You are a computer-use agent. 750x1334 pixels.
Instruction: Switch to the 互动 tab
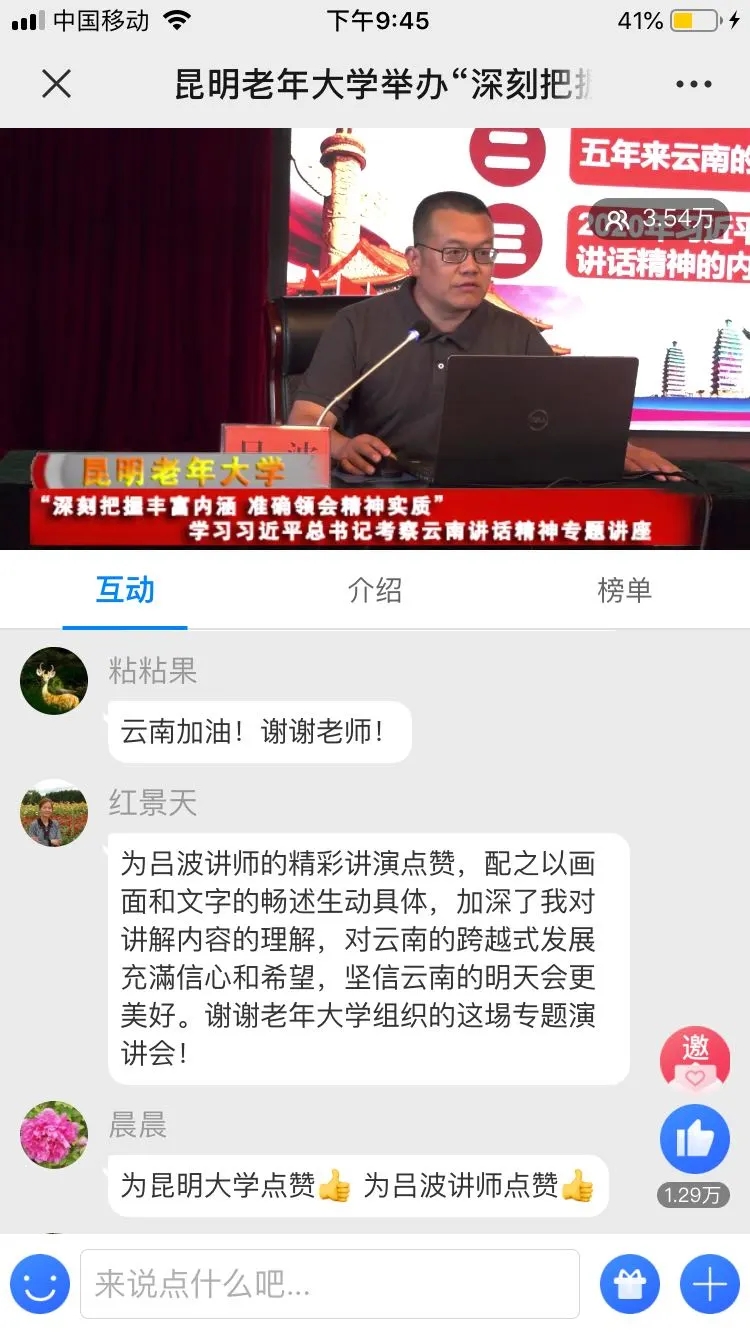[x=125, y=590]
